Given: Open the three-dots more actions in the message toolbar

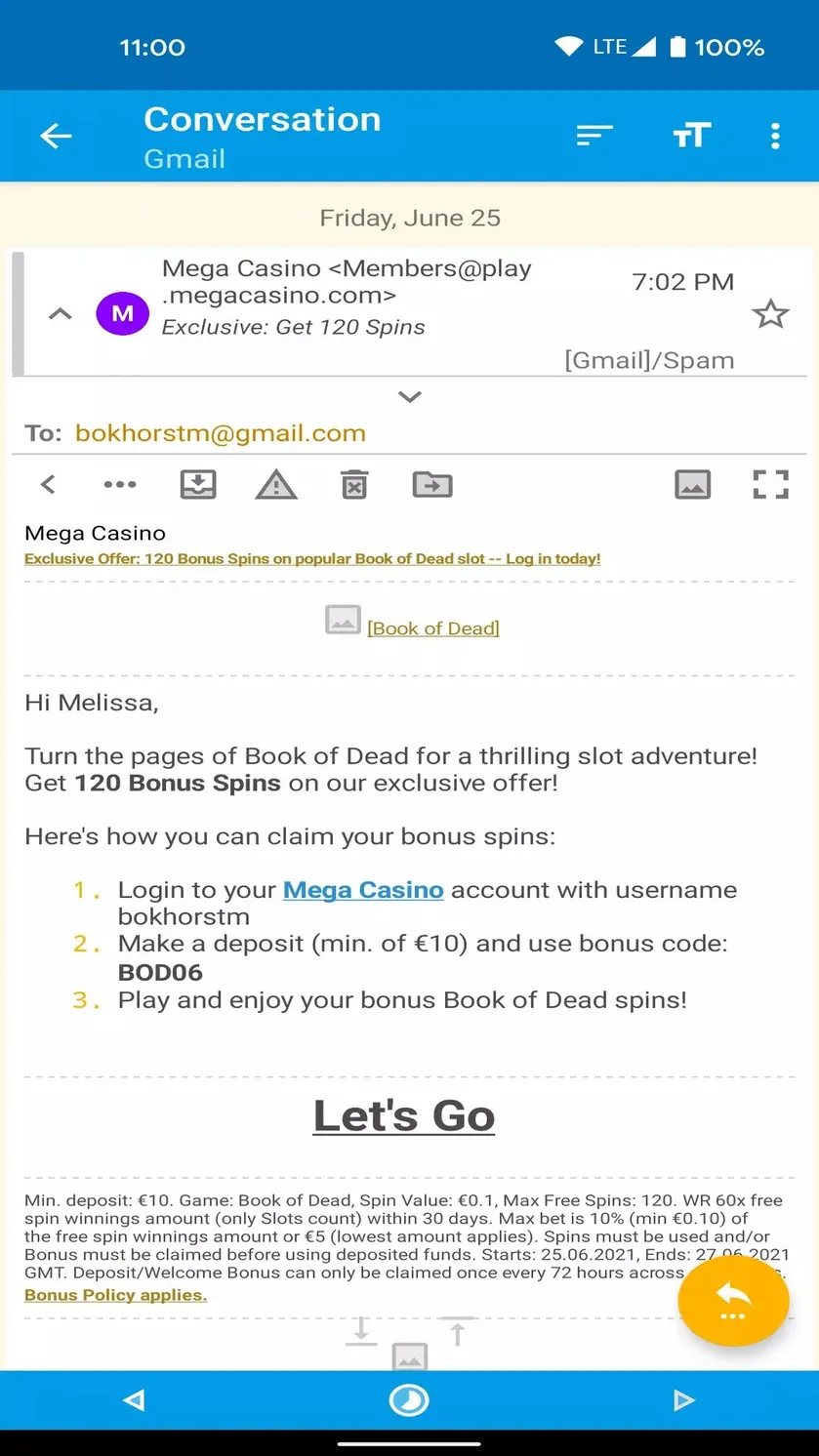Looking at the screenshot, I should (120, 484).
